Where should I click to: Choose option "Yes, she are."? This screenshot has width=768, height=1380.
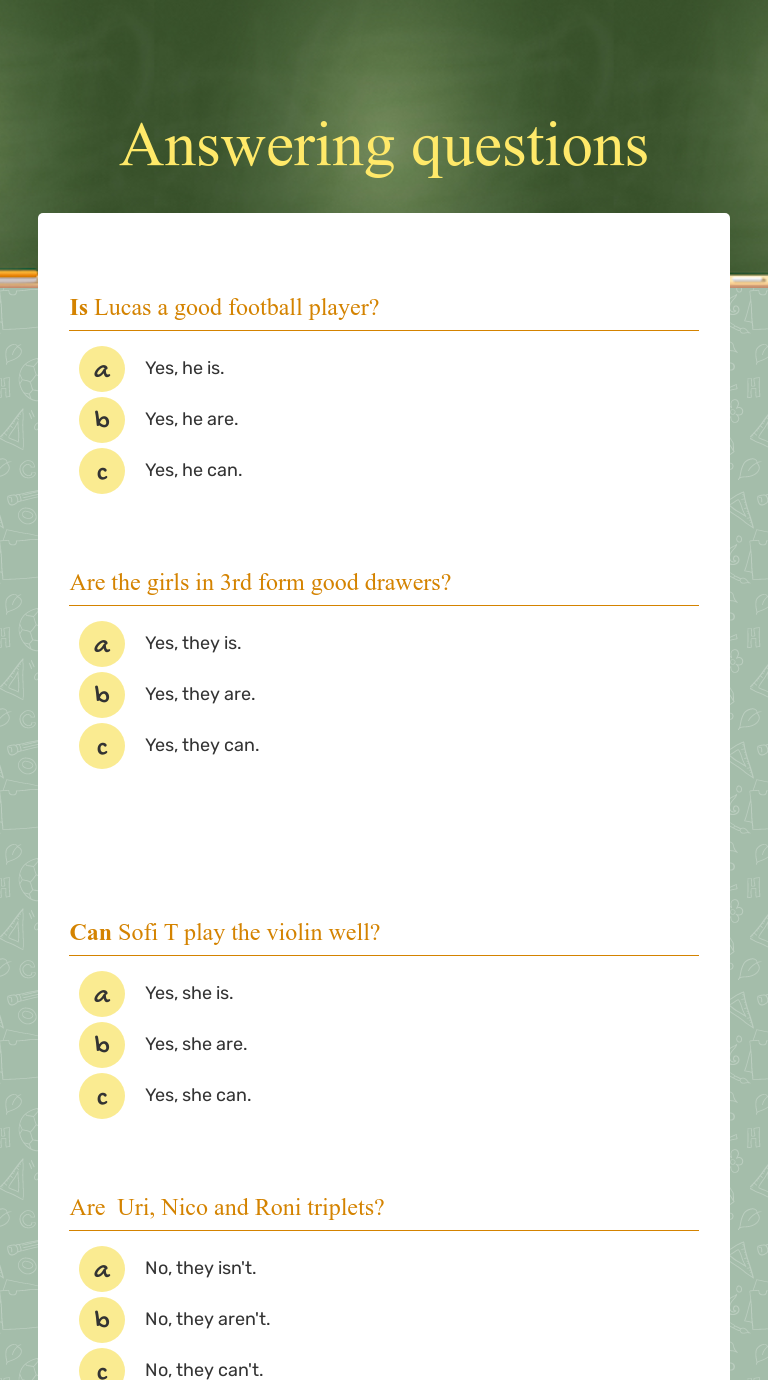click(x=196, y=1044)
